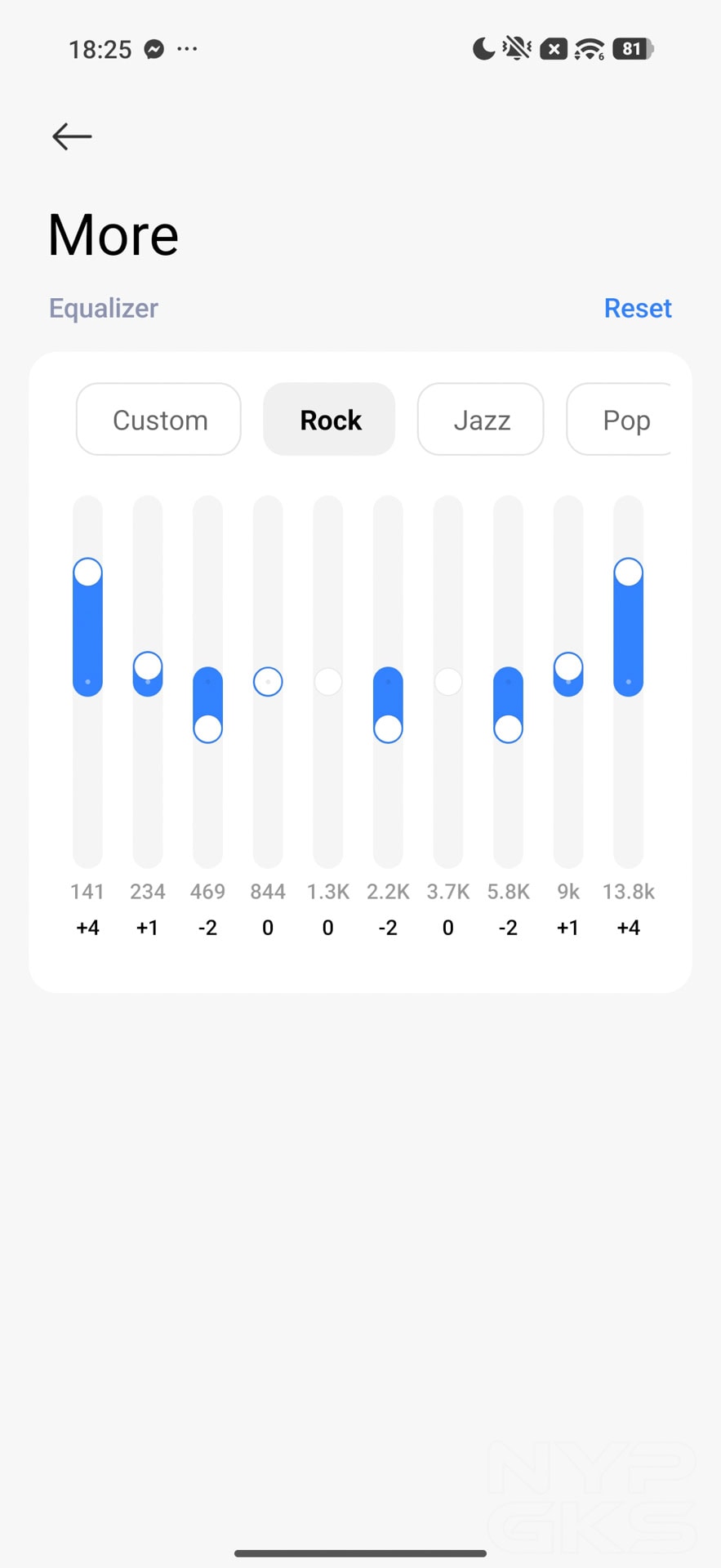
Task: Click the battery indicator showing 81
Action: pyautogui.click(x=631, y=48)
